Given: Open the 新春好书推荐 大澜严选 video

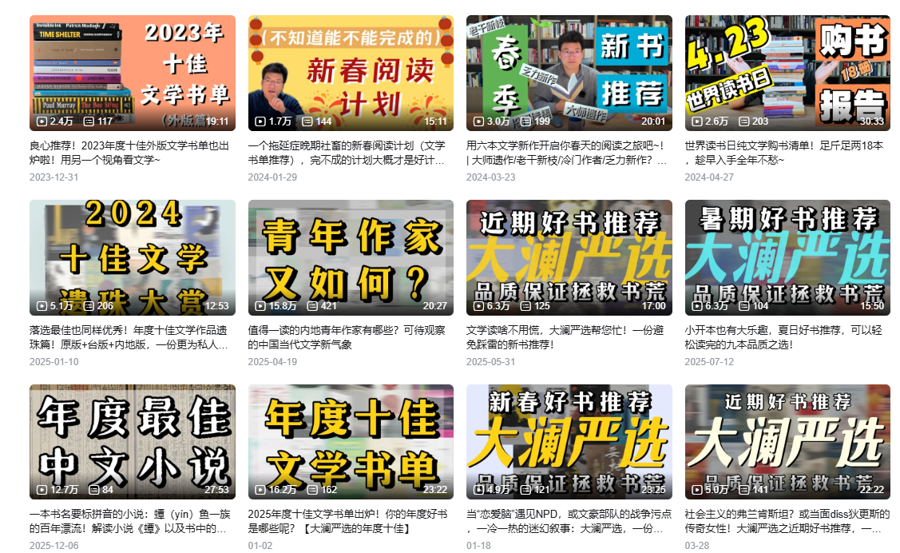Looking at the screenshot, I should pyautogui.click(x=568, y=441).
